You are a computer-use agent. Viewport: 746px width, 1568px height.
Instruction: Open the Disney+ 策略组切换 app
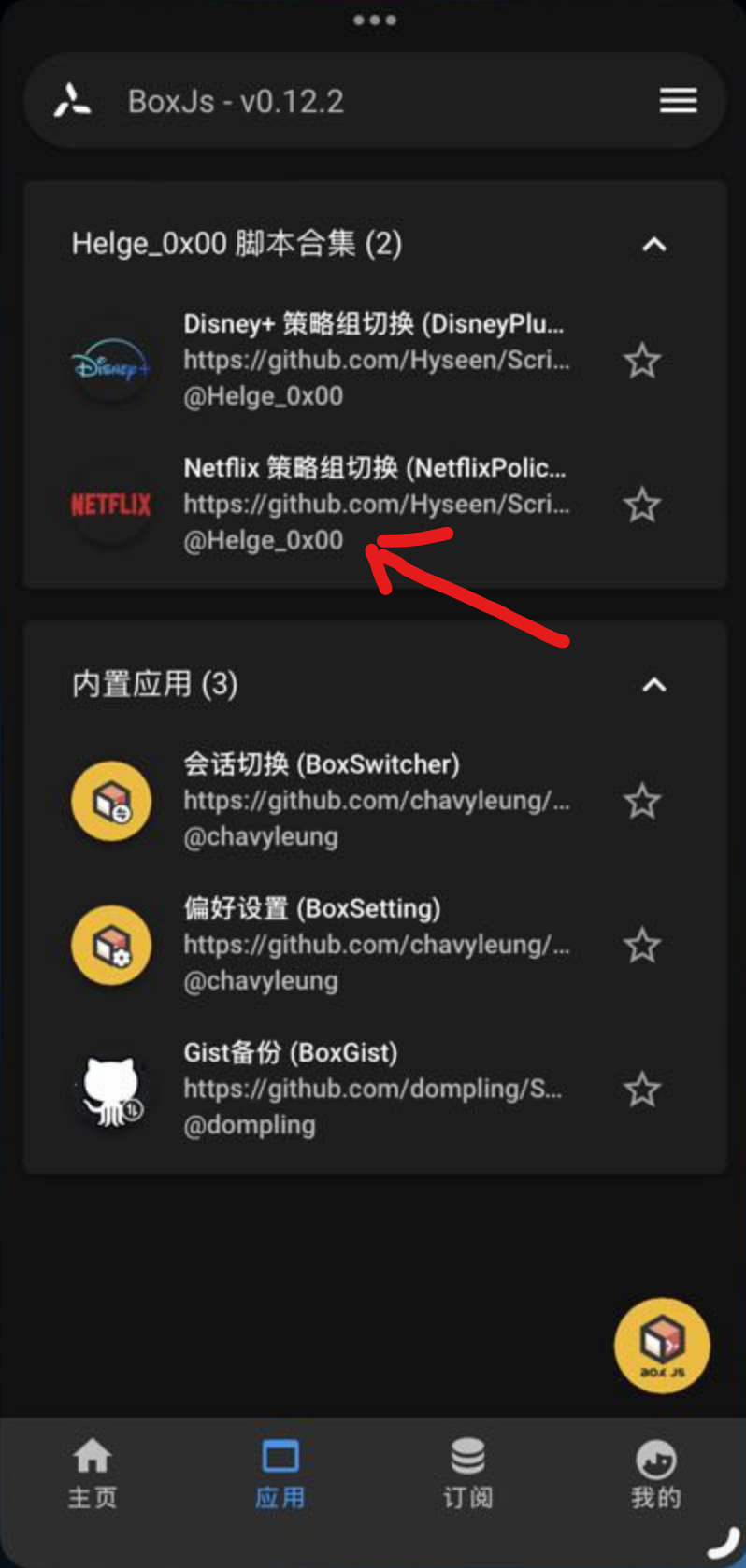coord(374,360)
